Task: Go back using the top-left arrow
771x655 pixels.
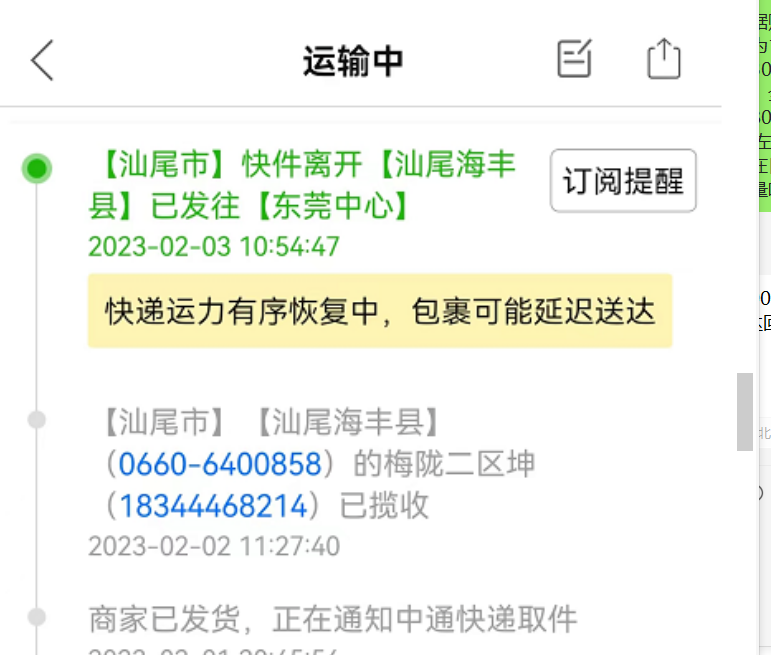Action: [x=42, y=61]
